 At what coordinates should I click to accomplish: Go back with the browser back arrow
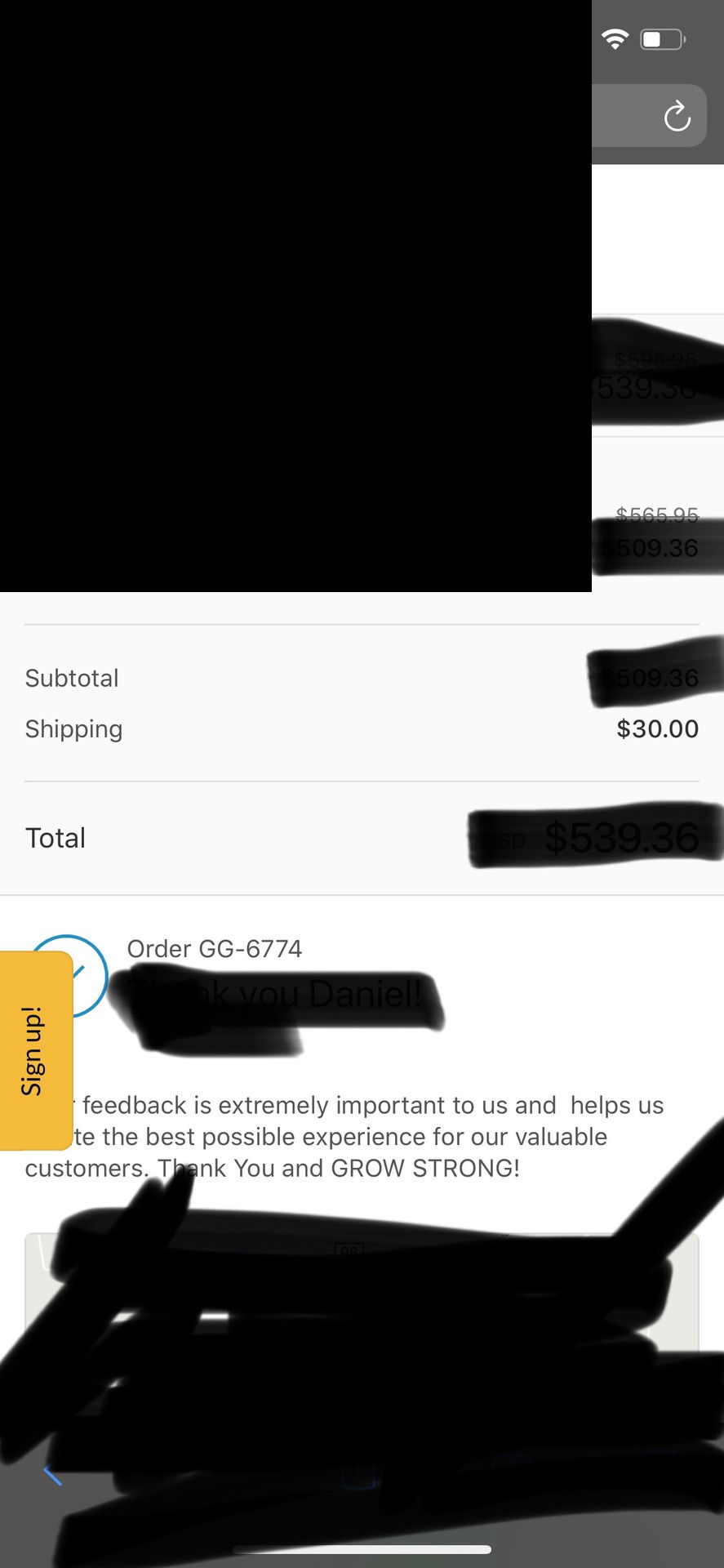52,1475
